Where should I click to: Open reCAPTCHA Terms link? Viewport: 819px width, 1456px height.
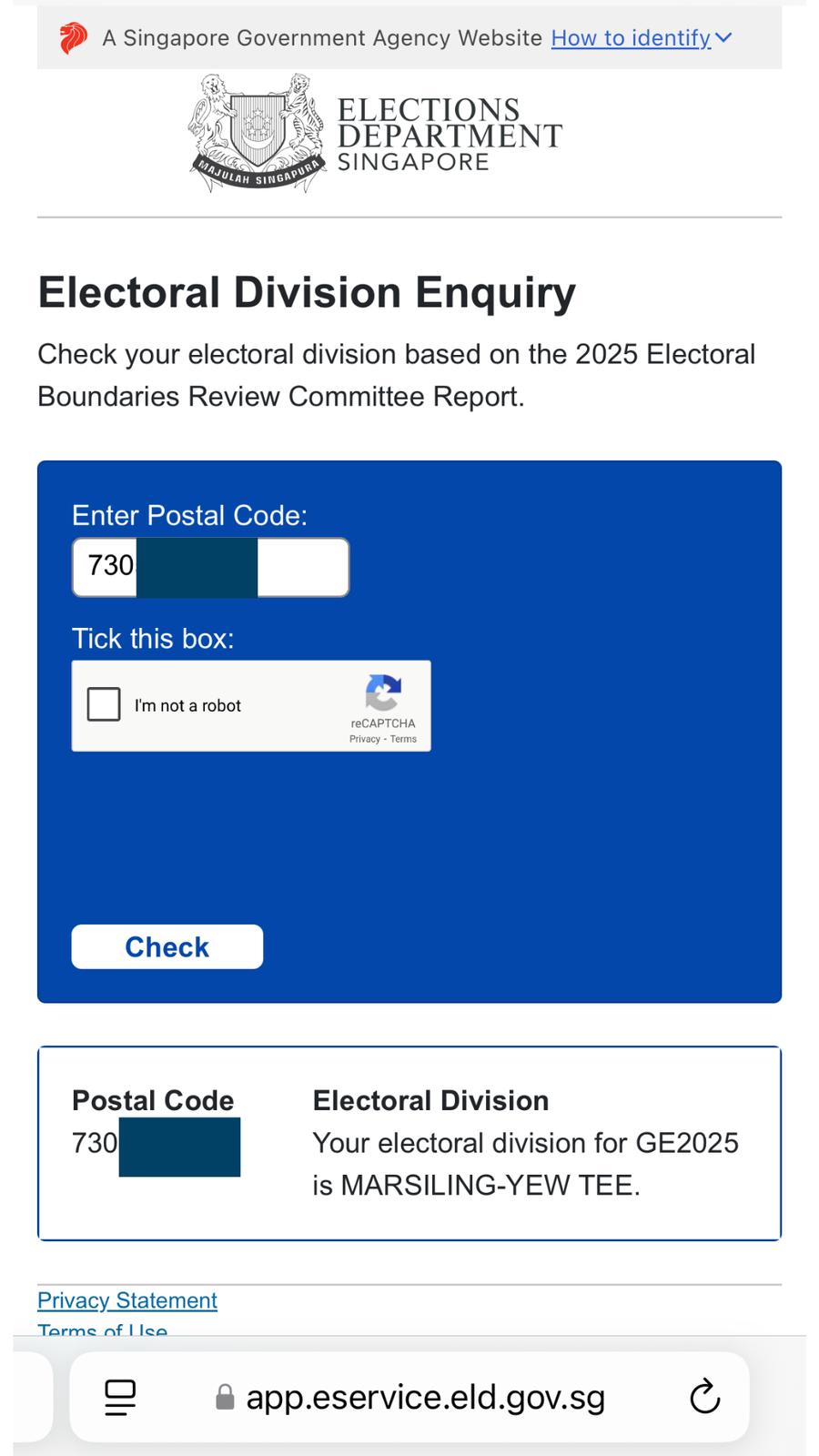coord(403,739)
